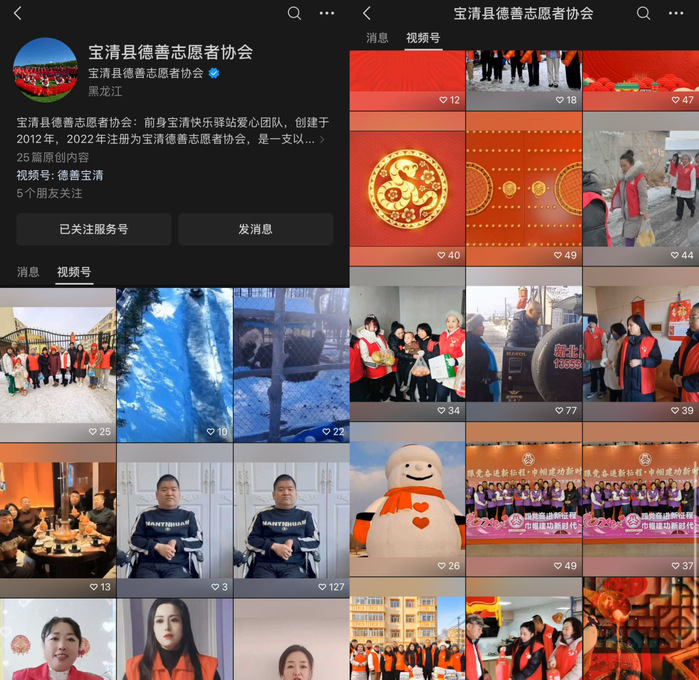Play the hotpot dinner video with 13 likes
The width and height of the screenshot is (699, 680).
[57, 518]
